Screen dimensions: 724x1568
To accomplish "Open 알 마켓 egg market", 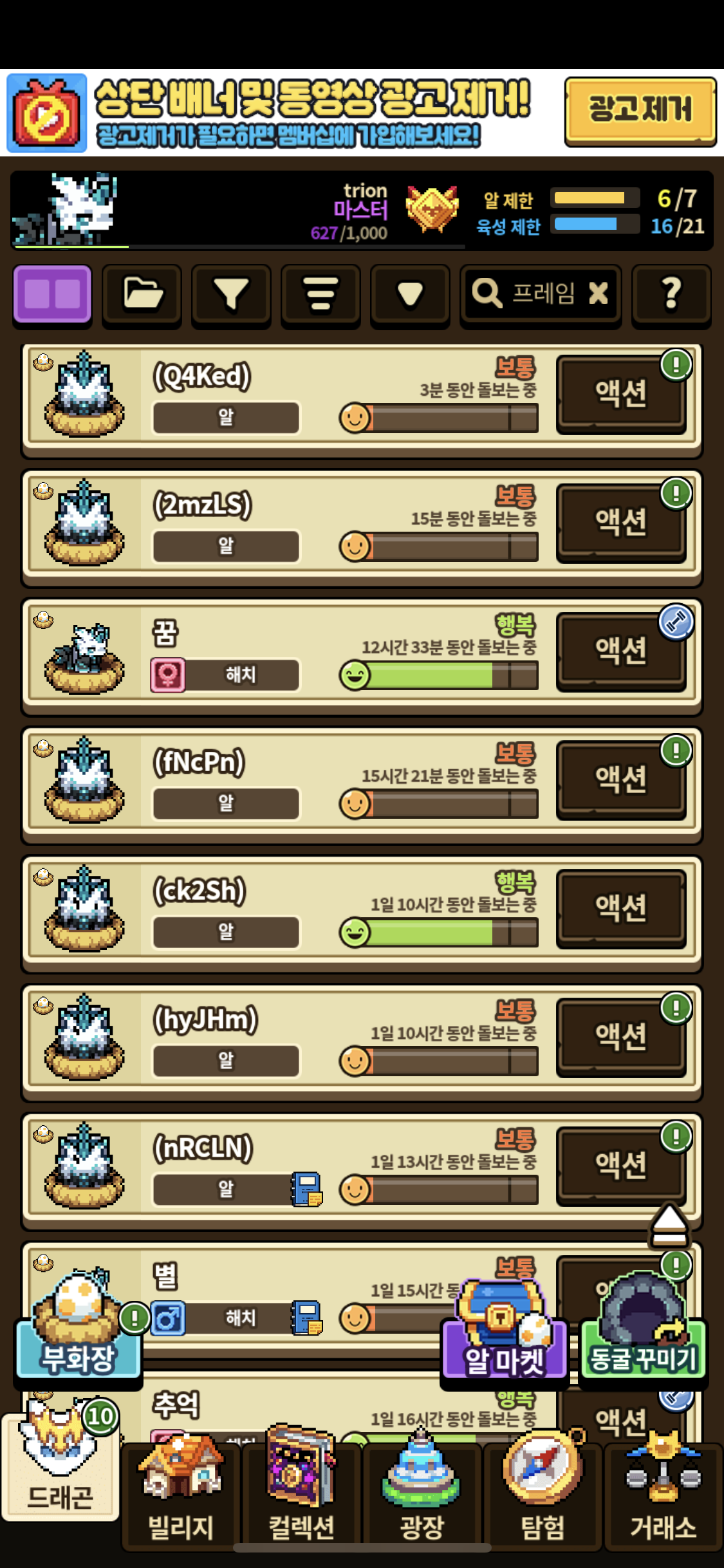I will click(x=505, y=1339).
